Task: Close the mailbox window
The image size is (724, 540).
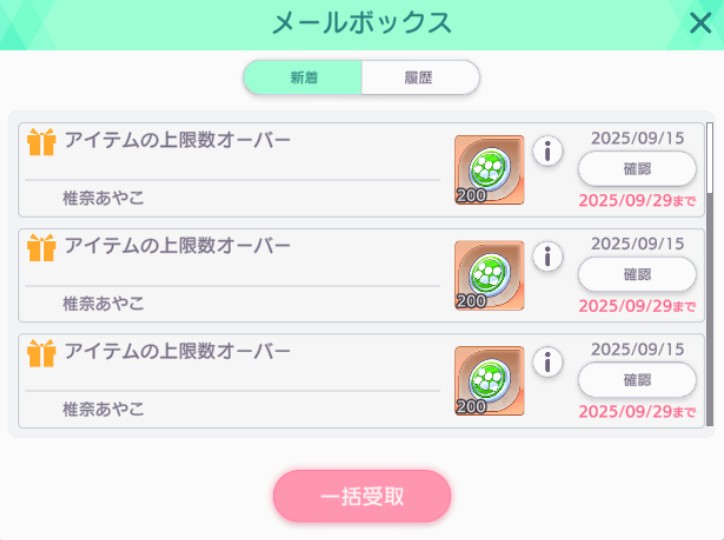Action: [x=700, y=24]
